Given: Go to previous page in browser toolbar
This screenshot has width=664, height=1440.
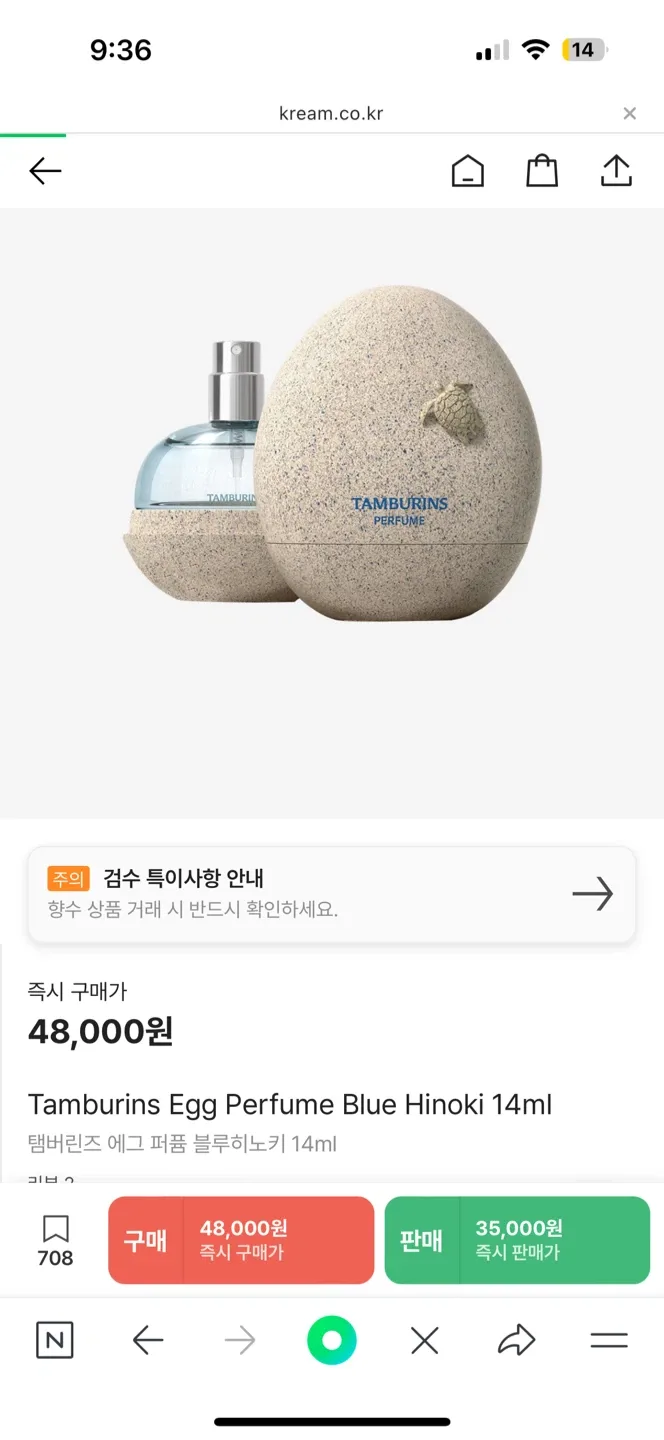Looking at the screenshot, I should [x=148, y=1341].
